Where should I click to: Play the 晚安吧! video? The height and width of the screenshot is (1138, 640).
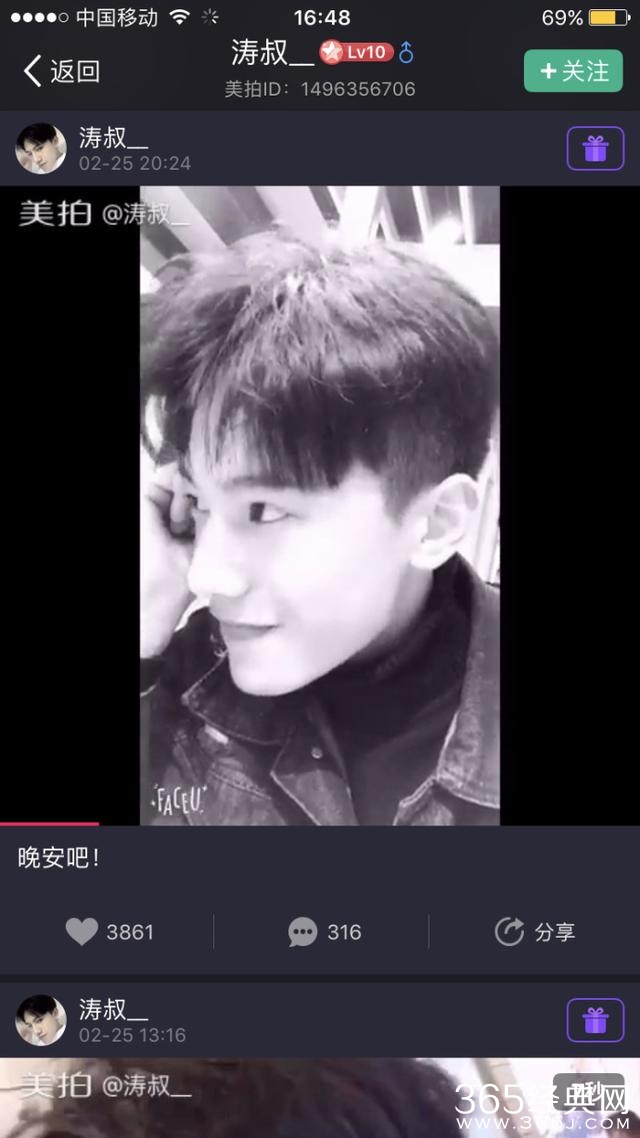coord(319,505)
